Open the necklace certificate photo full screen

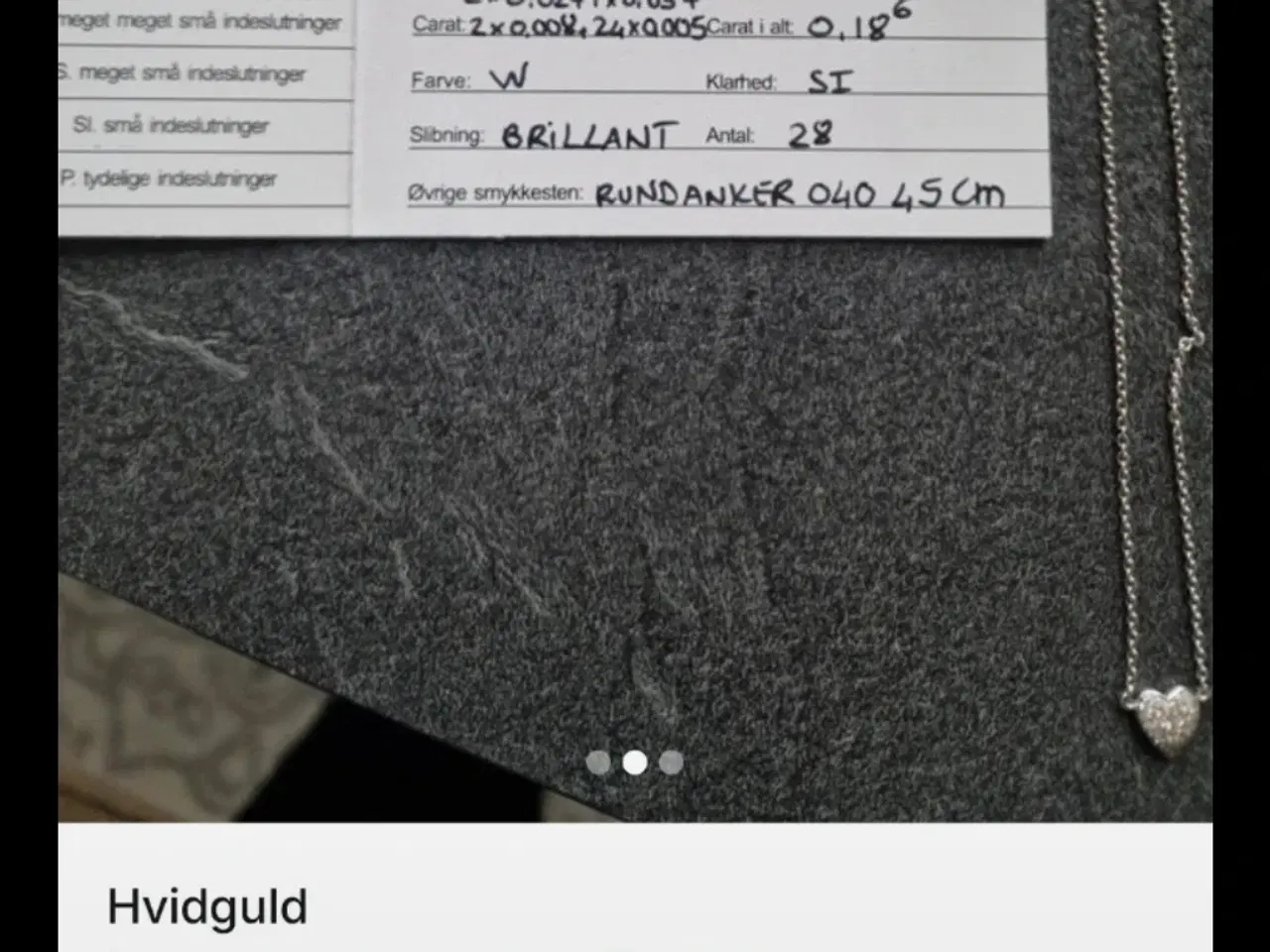pyautogui.click(x=635, y=416)
